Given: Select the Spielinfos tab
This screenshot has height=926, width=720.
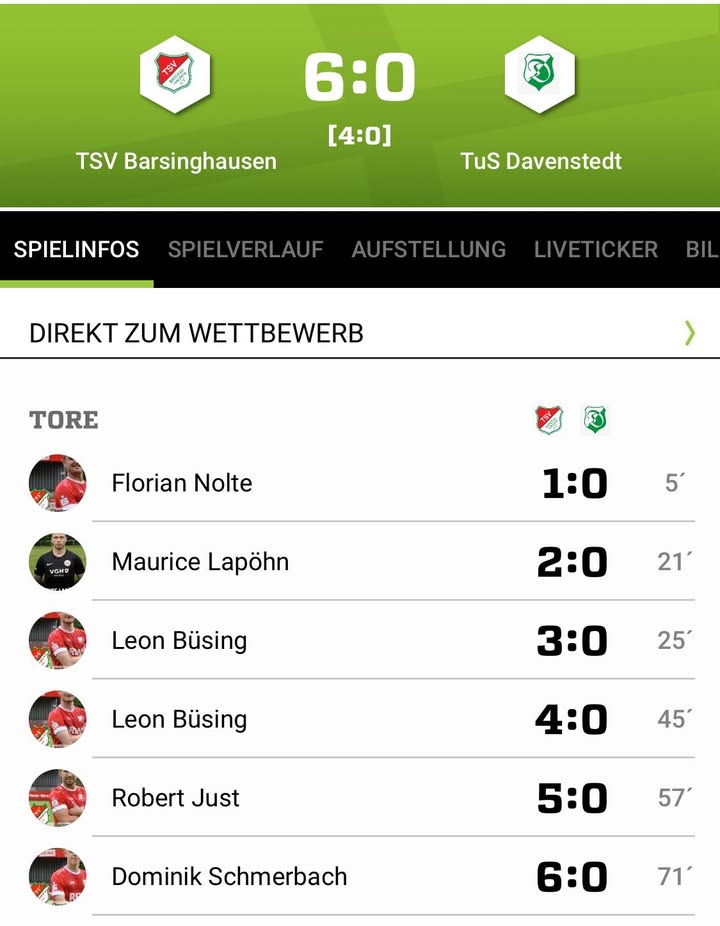Looking at the screenshot, I should point(76,250).
